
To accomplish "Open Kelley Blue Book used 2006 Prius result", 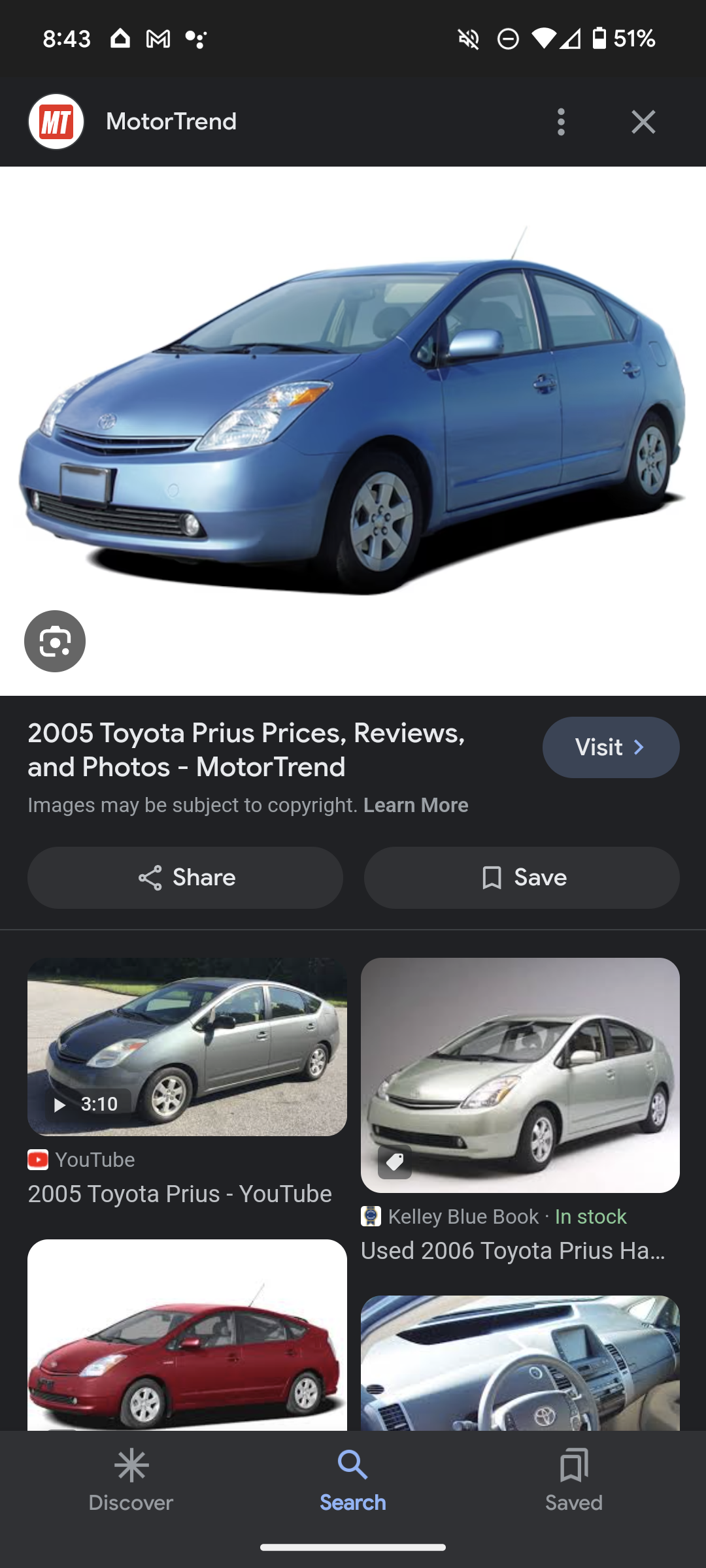I will (x=520, y=1075).
